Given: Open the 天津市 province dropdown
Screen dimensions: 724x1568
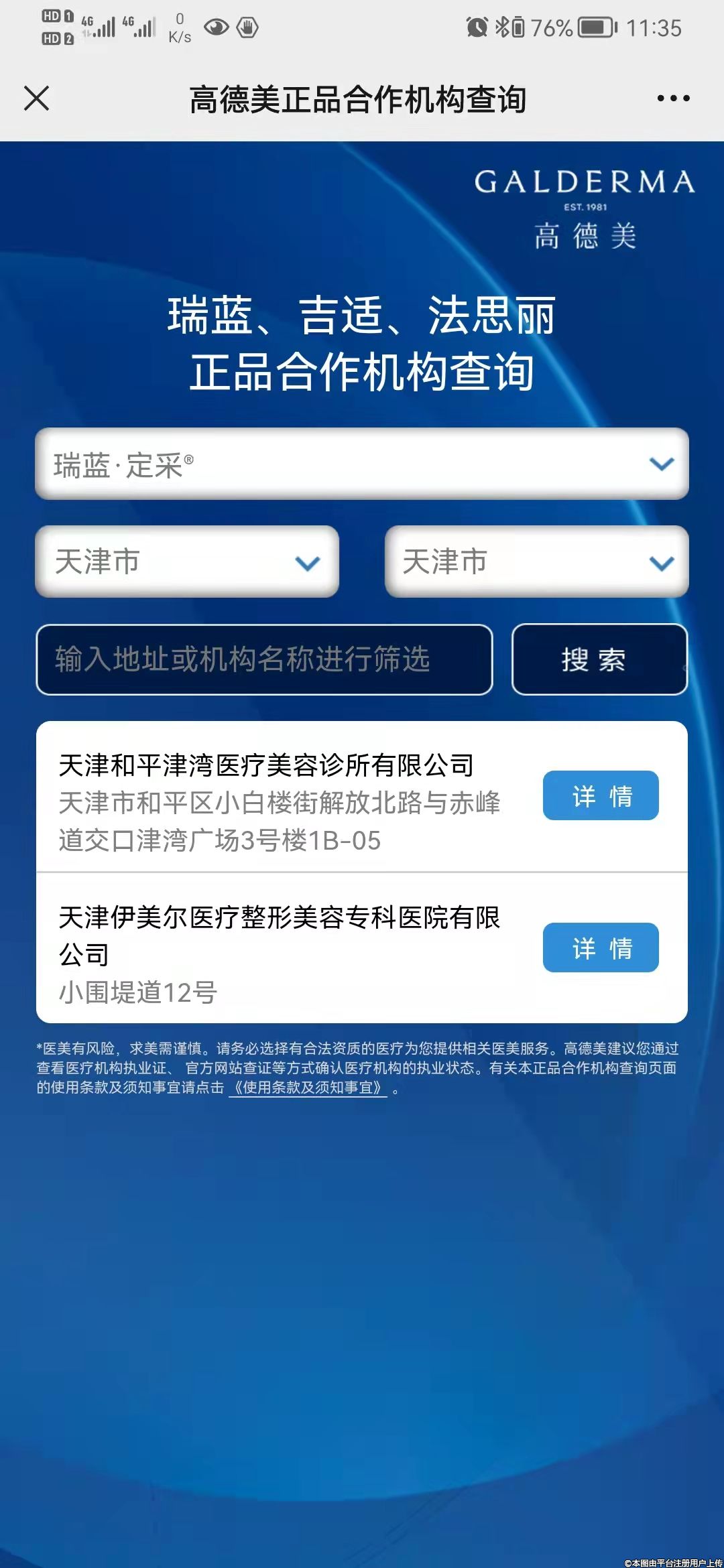Looking at the screenshot, I should click(x=187, y=562).
